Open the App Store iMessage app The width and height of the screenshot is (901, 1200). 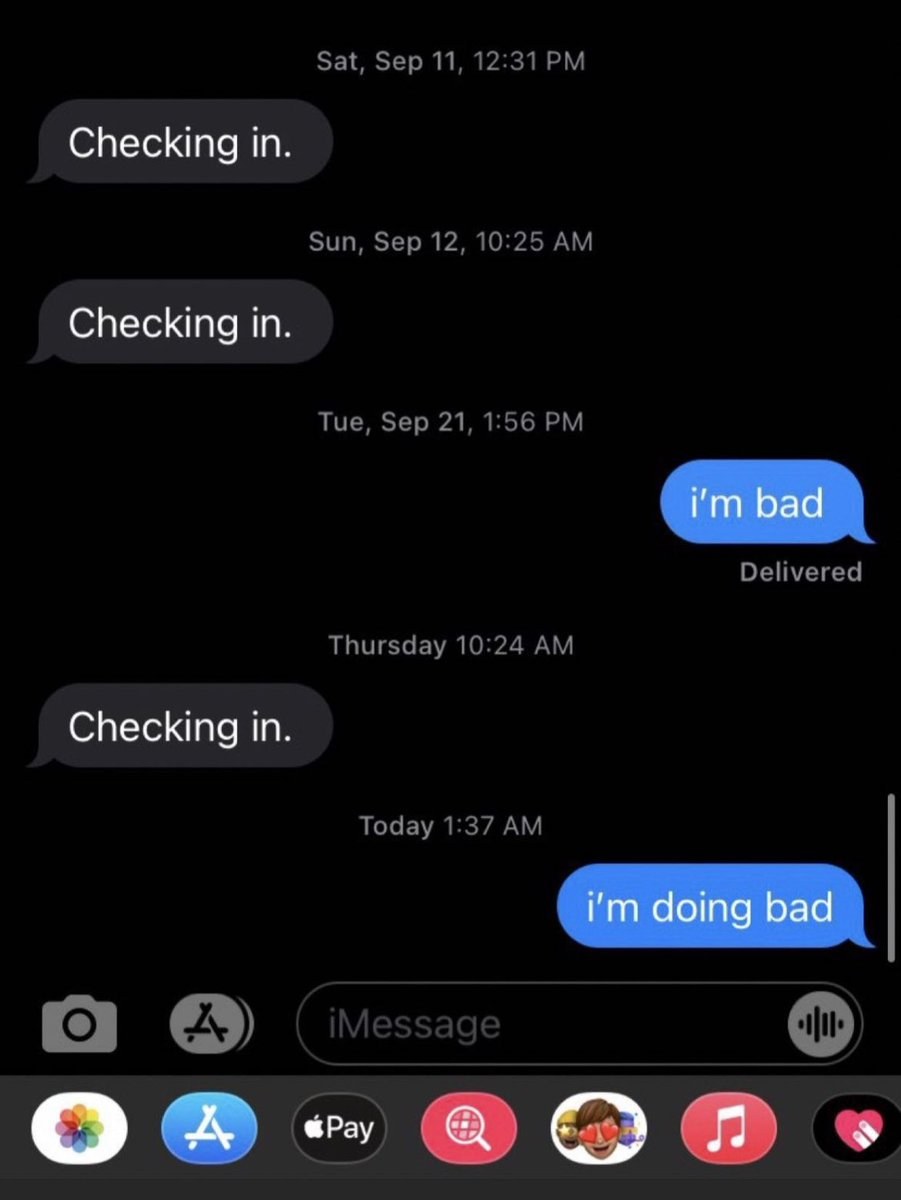click(210, 1128)
